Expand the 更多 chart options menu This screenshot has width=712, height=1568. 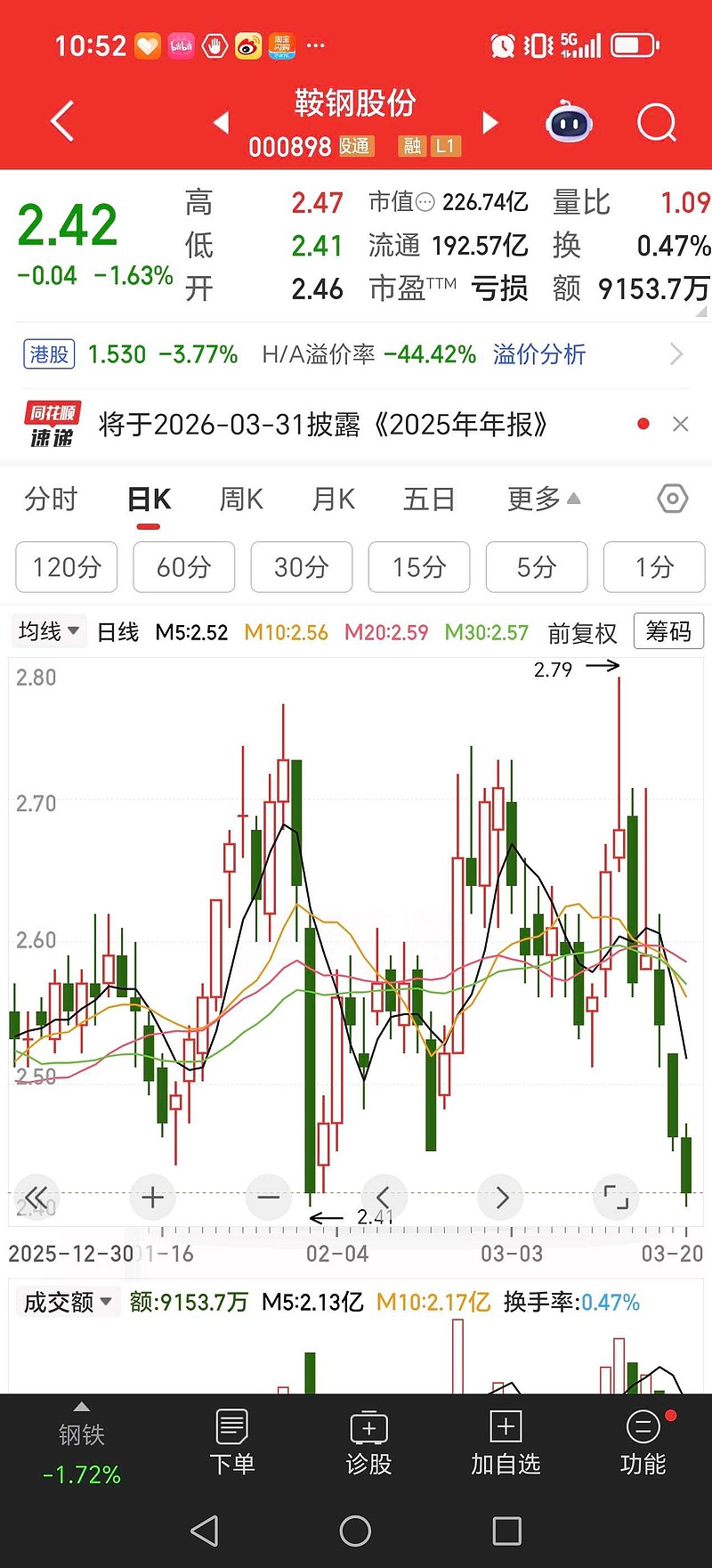[x=544, y=500]
